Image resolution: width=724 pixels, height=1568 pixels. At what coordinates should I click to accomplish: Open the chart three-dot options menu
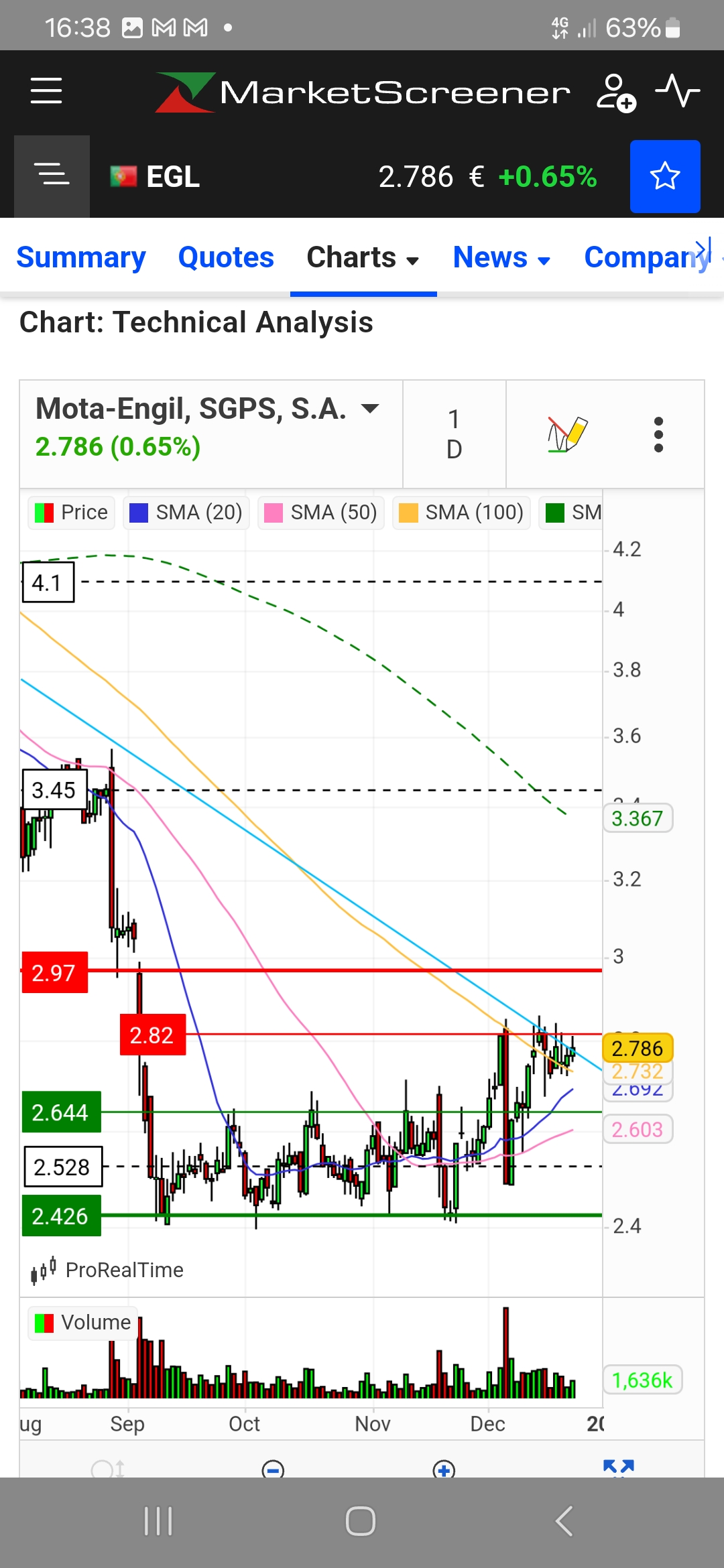(x=658, y=434)
